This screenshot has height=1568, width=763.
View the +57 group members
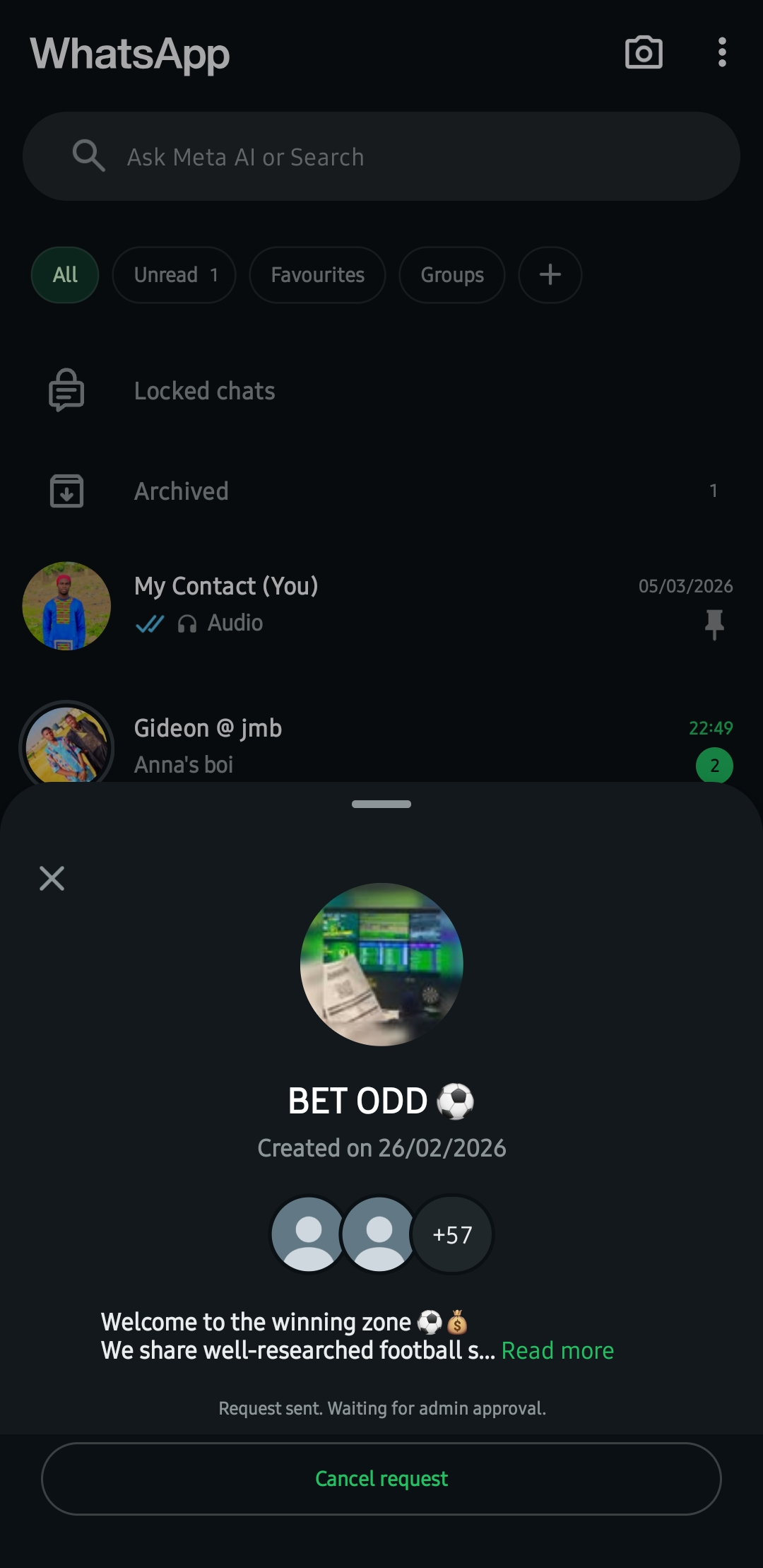click(452, 1234)
